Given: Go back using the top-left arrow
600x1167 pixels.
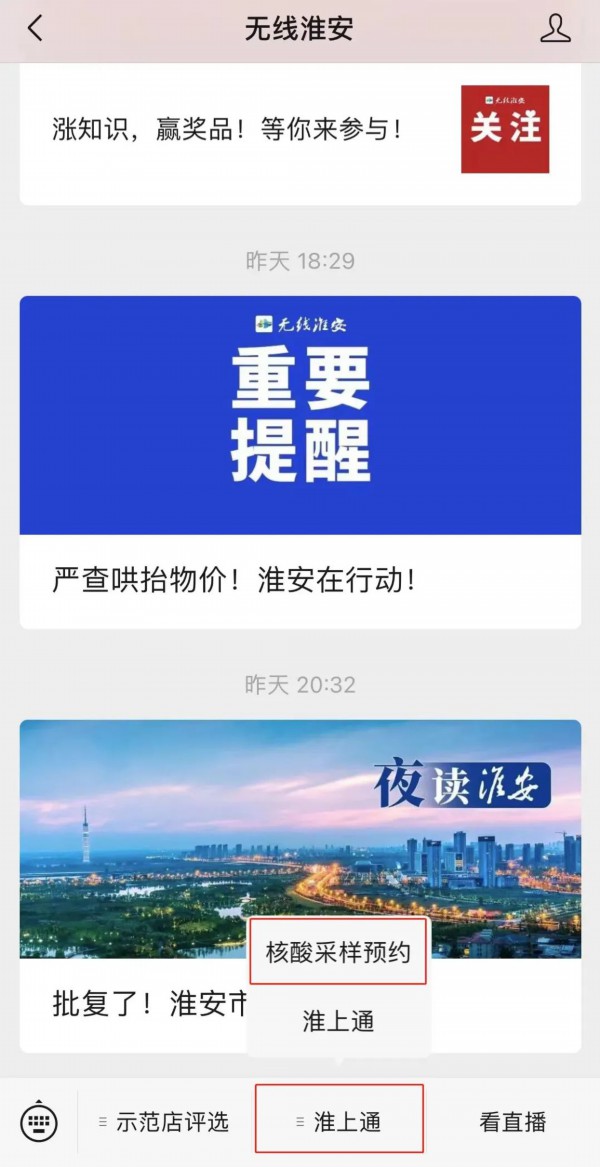Looking at the screenshot, I should [x=35, y=28].
